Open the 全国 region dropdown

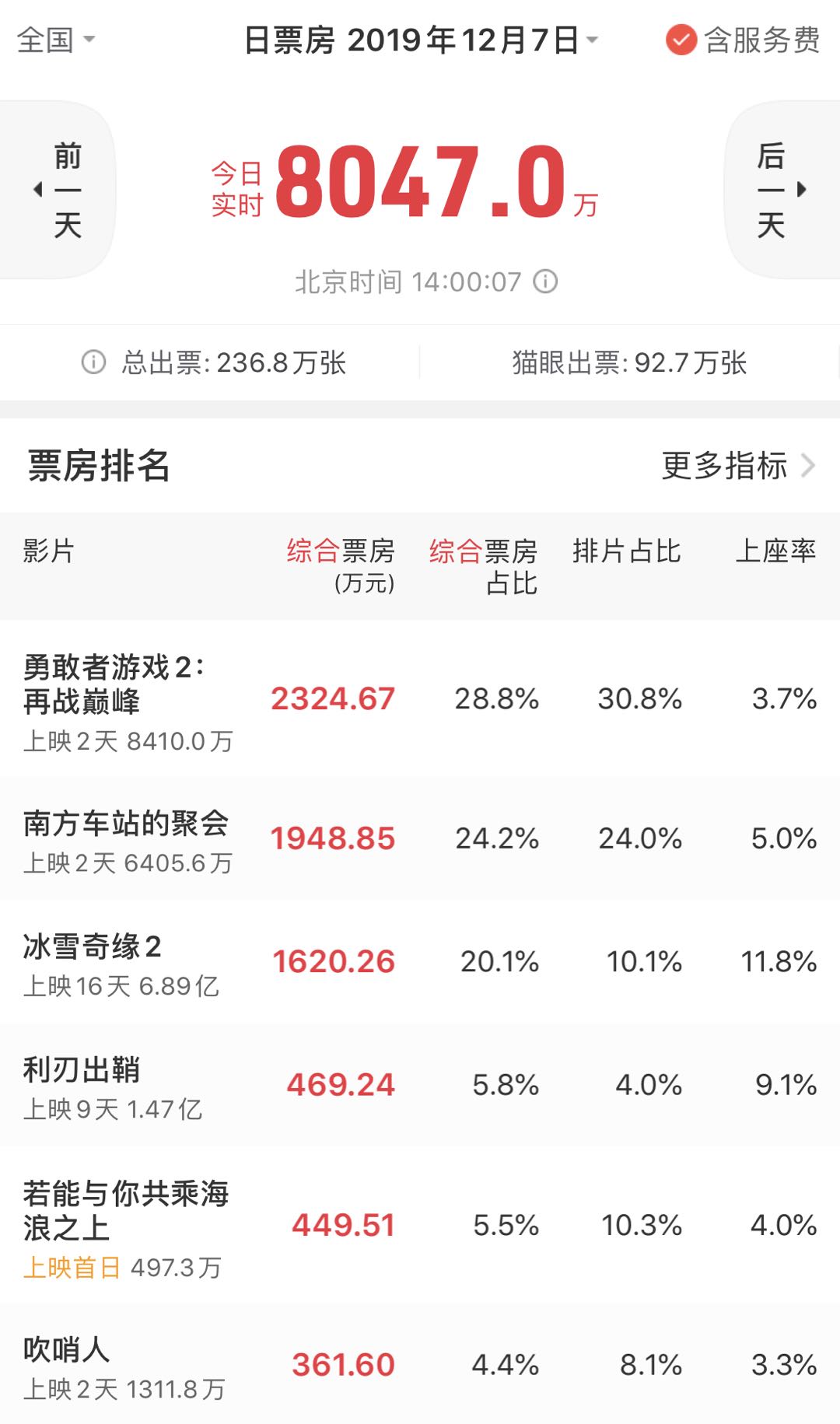pyautogui.click(x=56, y=40)
